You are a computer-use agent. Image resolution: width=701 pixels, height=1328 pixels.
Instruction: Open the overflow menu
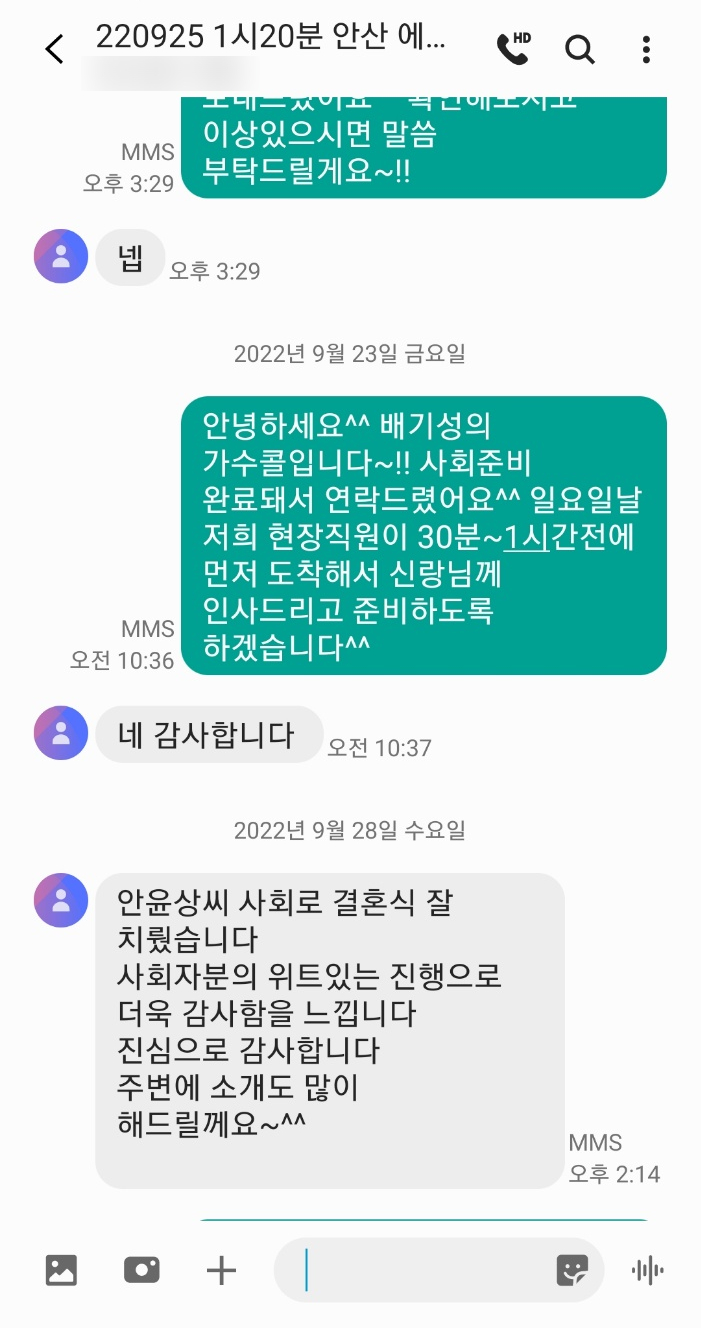click(647, 48)
